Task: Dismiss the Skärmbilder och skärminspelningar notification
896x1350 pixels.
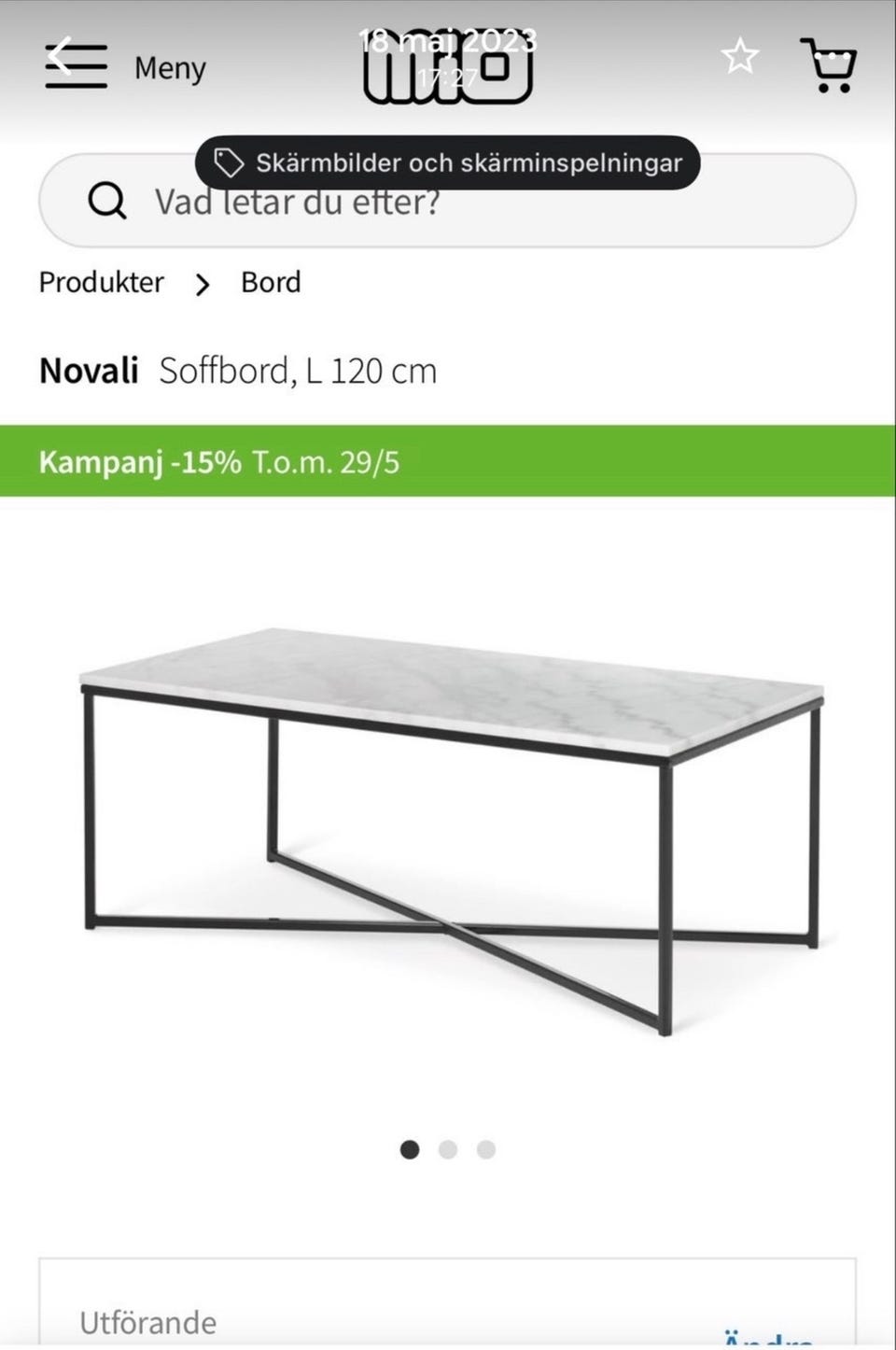Action: click(x=446, y=162)
